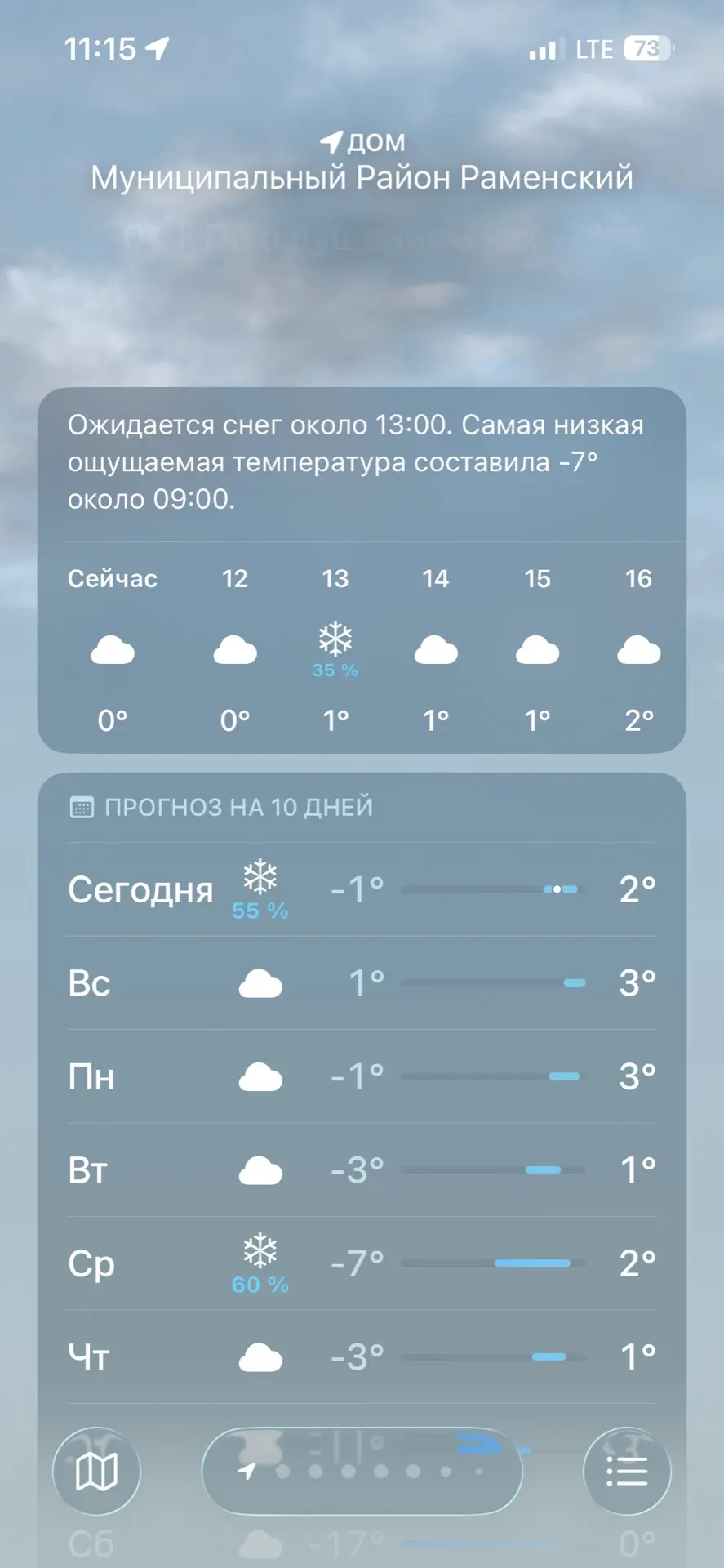The width and height of the screenshot is (724, 1568).
Task: Open Monday's forecast row (Пн)
Action: coord(362,1076)
